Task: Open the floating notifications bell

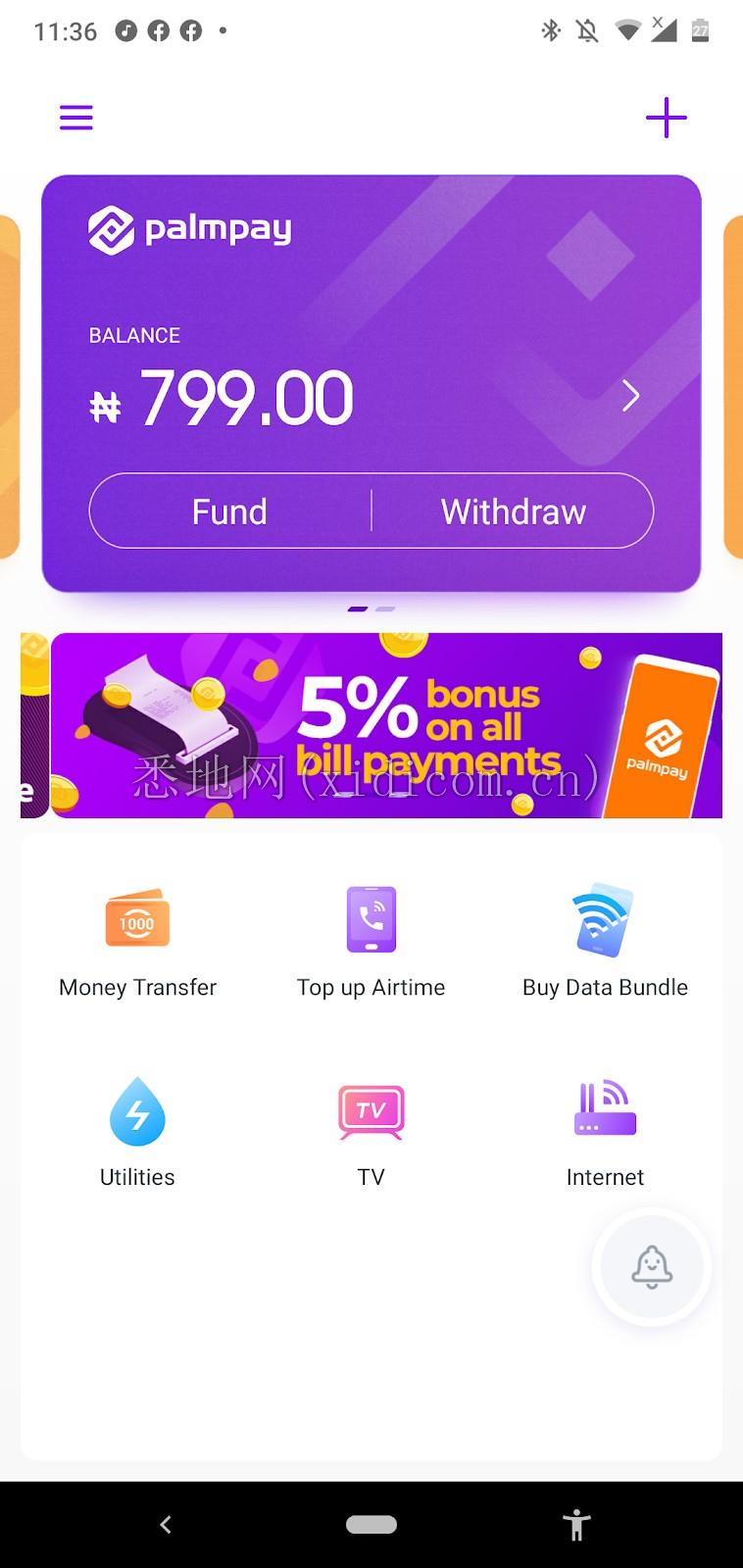Action: click(652, 1267)
